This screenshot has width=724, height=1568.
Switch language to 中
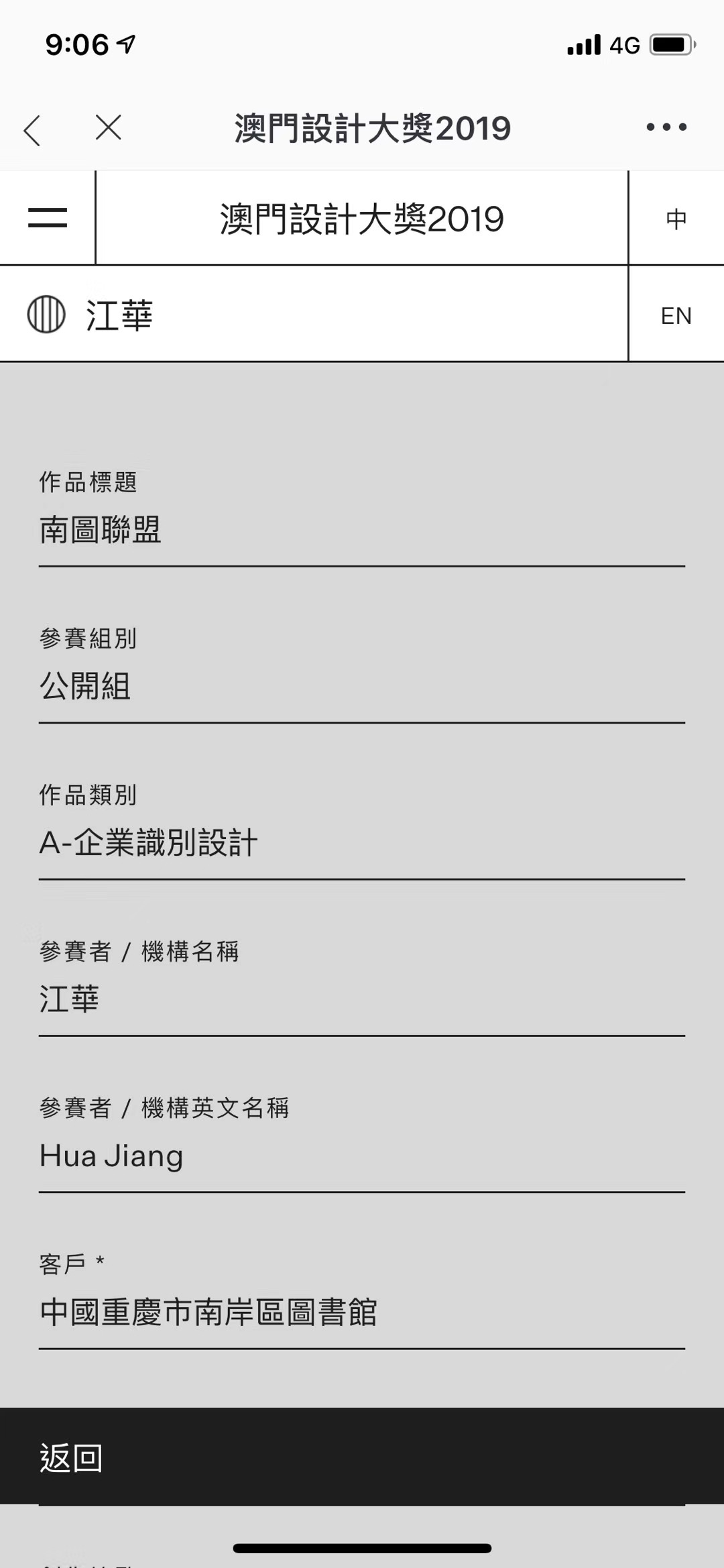point(676,219)
